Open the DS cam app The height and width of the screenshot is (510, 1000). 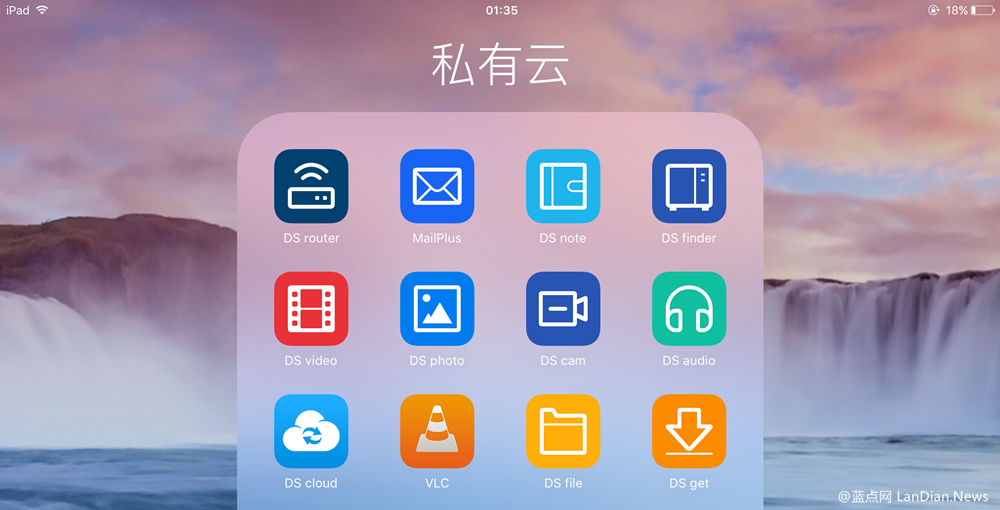563,309
